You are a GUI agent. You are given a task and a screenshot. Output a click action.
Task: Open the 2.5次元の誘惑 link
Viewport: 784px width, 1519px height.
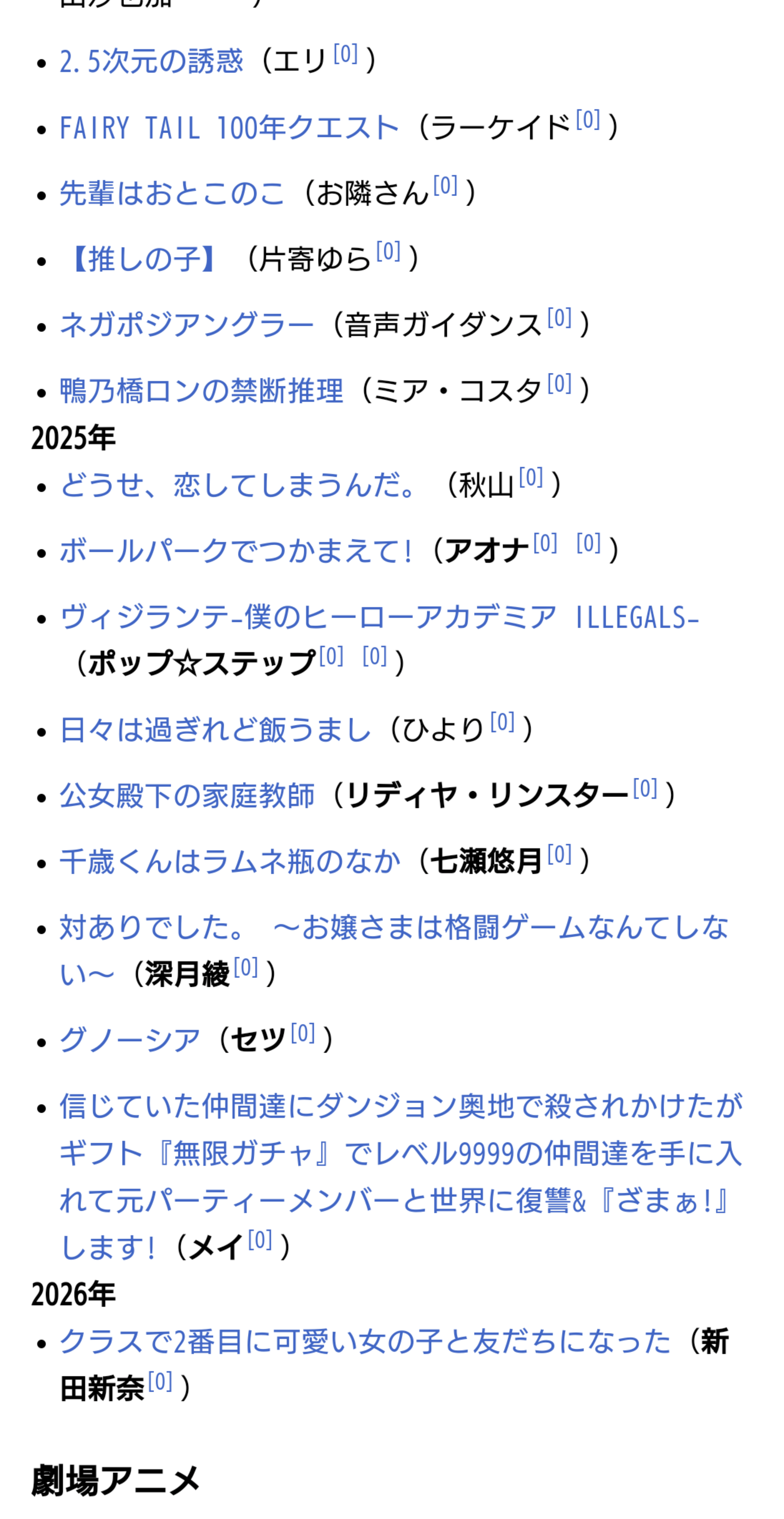(151, 62)
